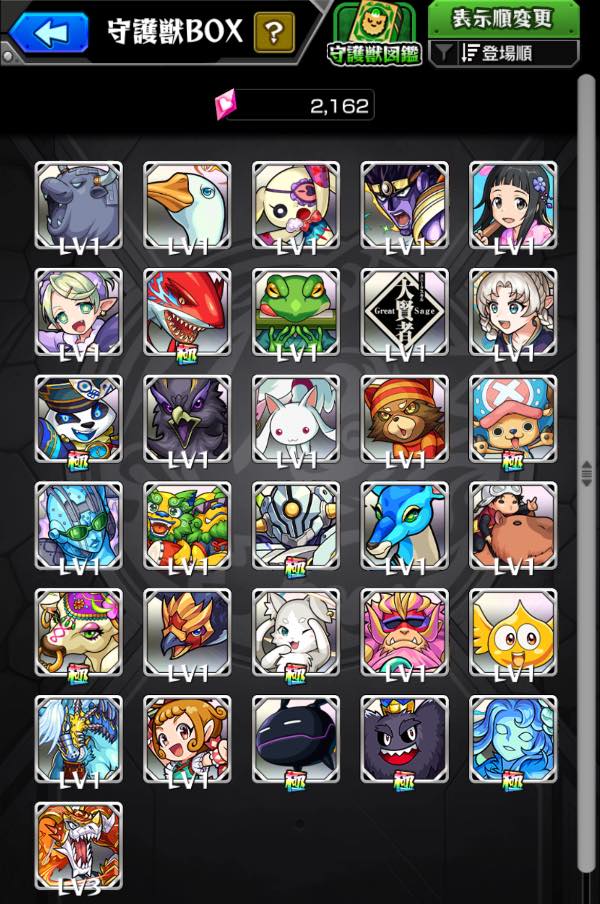Viewport: 600px width, 904px height.
Task: Open the Great Sage 大賢者 tile
Action: [404, 311]
